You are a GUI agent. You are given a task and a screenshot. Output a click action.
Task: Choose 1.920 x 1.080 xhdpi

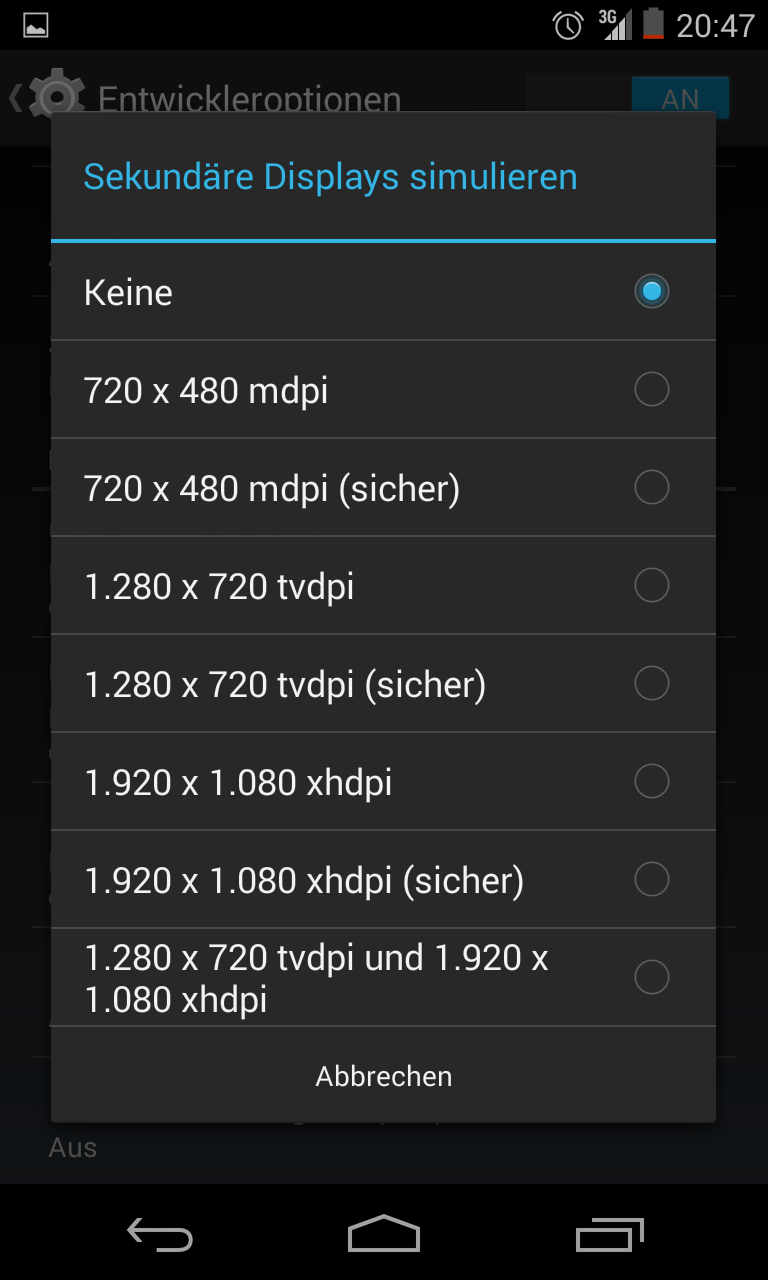coord(383,782)
